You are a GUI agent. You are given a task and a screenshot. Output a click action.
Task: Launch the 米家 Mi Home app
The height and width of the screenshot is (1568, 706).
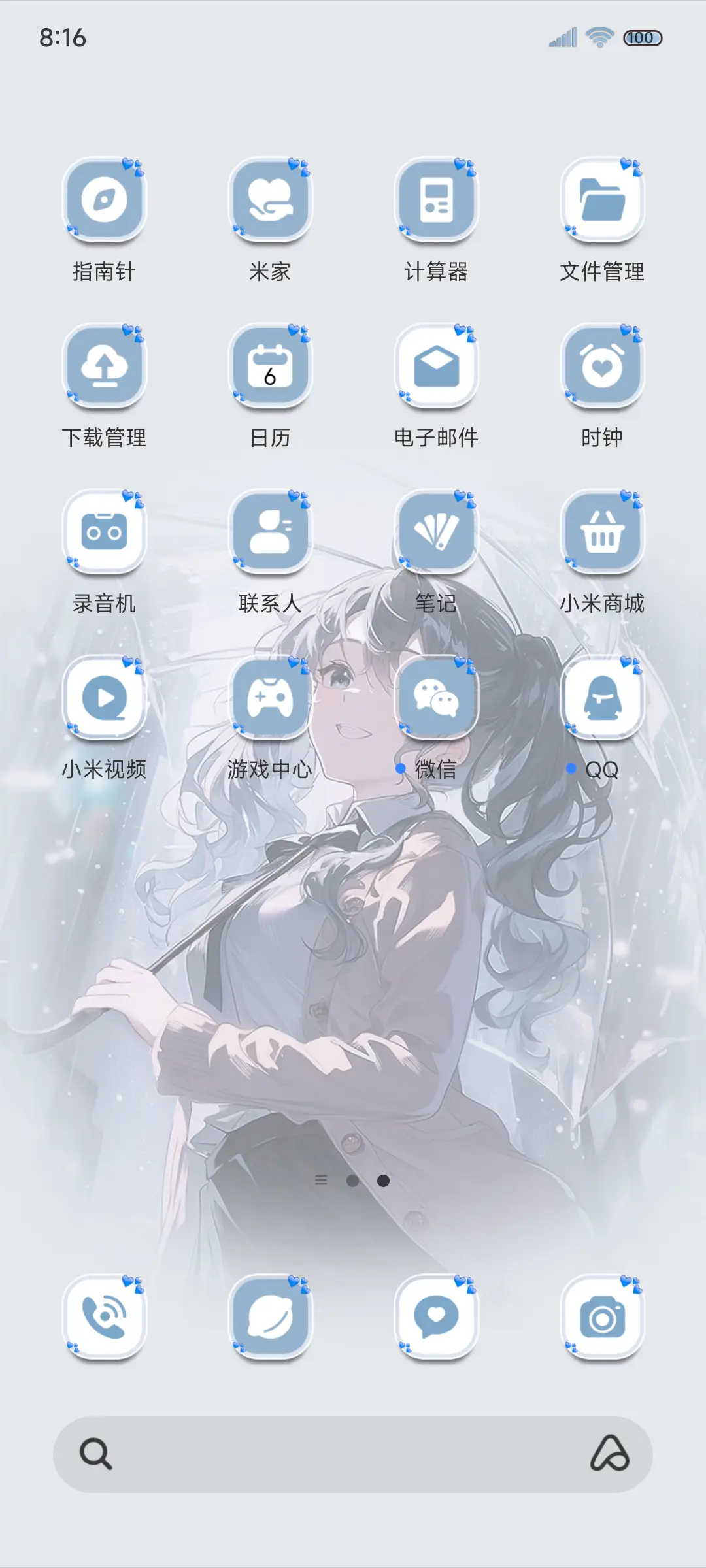(271, 201)
